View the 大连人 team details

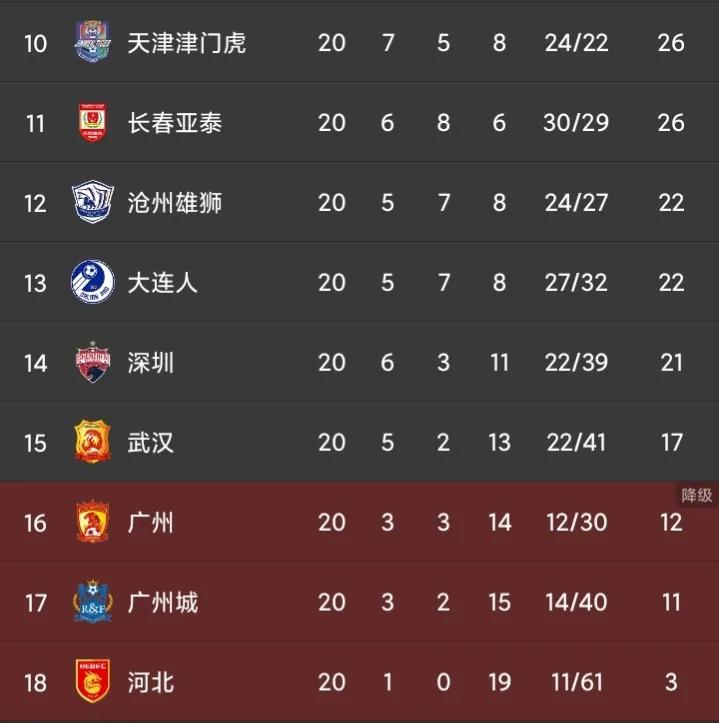pos(163,283)
